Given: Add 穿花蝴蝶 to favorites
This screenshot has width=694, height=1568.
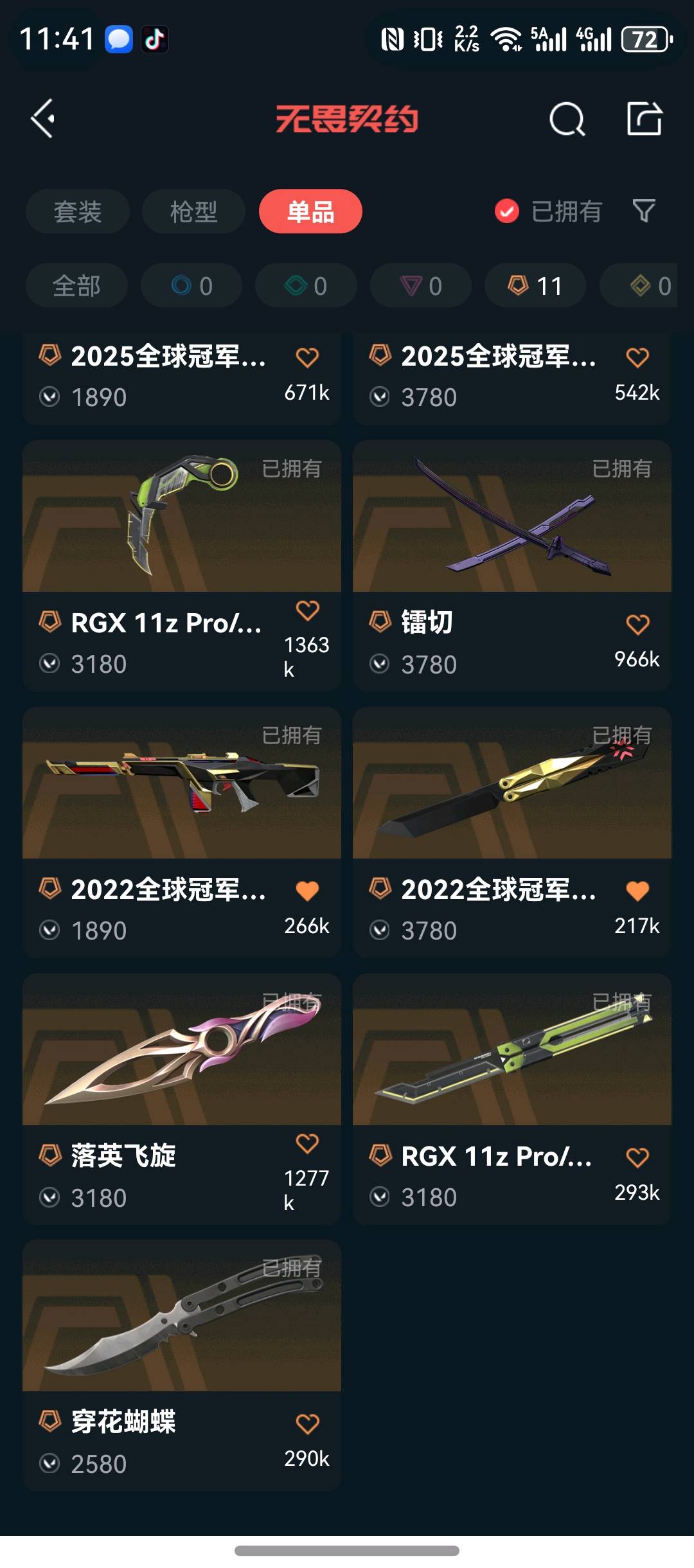Looking at the screenshot, I should (307, 1424).
